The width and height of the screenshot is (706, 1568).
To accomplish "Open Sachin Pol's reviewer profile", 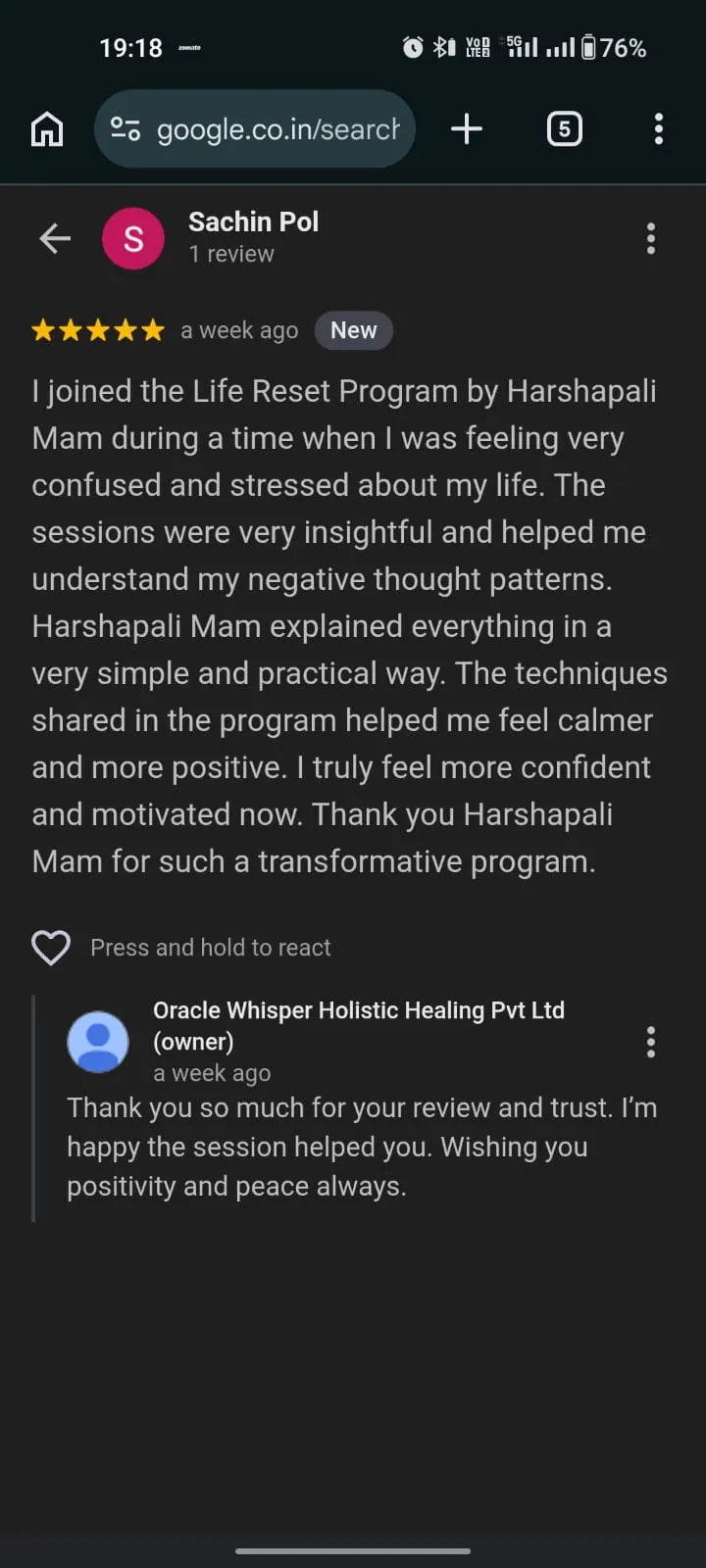I will coord(252,223).
